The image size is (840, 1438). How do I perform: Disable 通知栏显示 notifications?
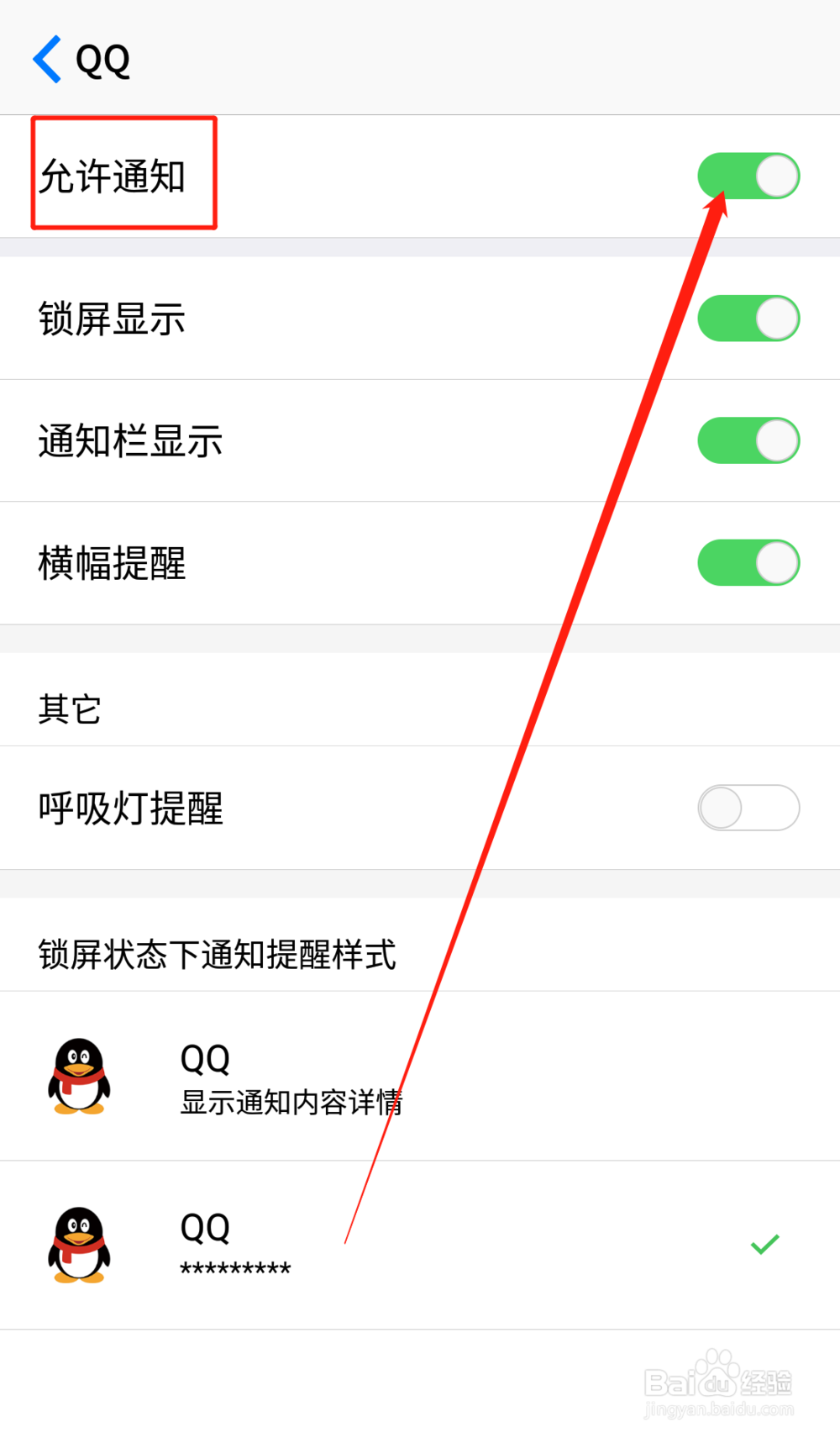[x=748, y=440]
